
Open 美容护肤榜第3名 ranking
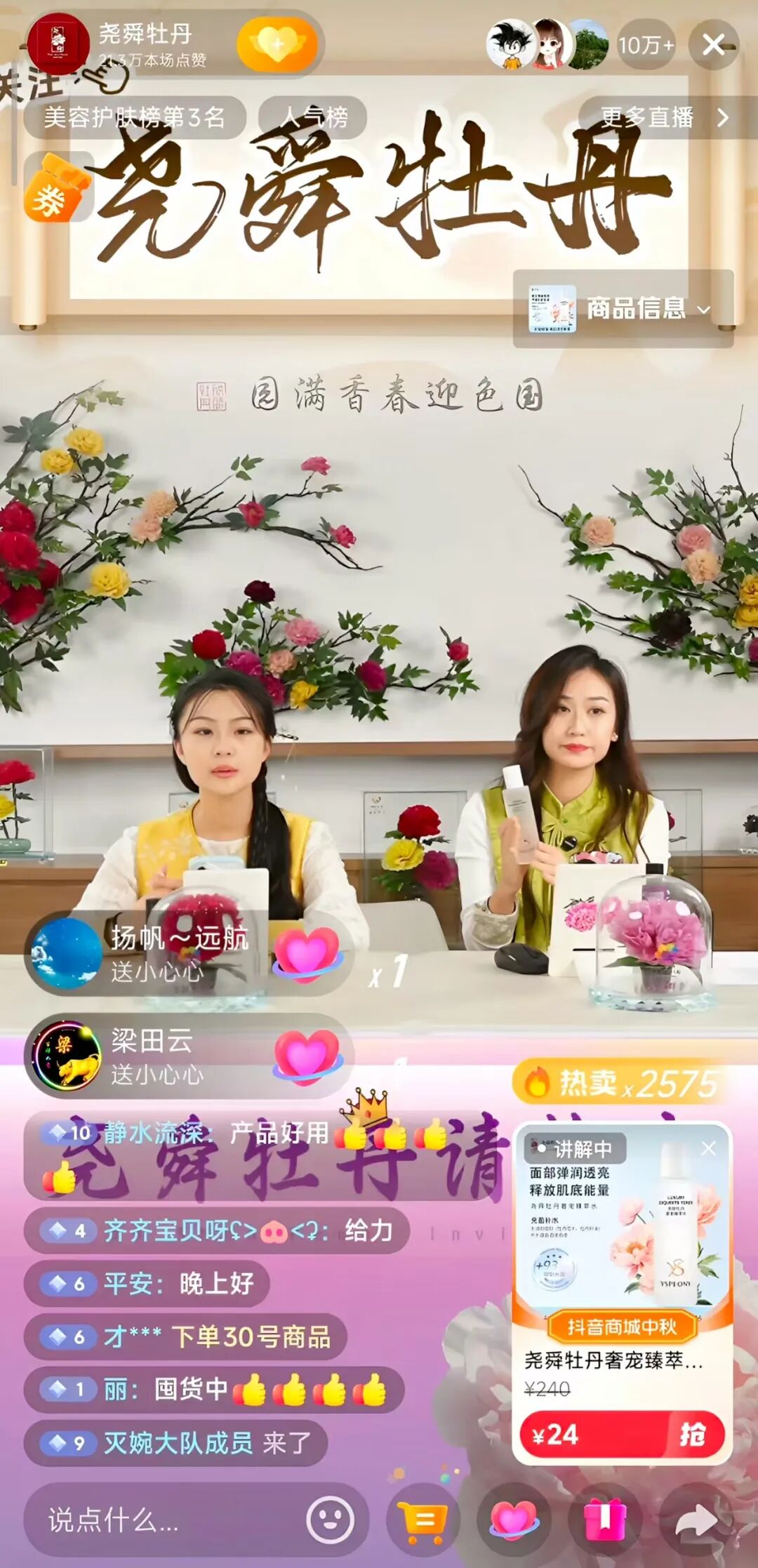[135, 117]
